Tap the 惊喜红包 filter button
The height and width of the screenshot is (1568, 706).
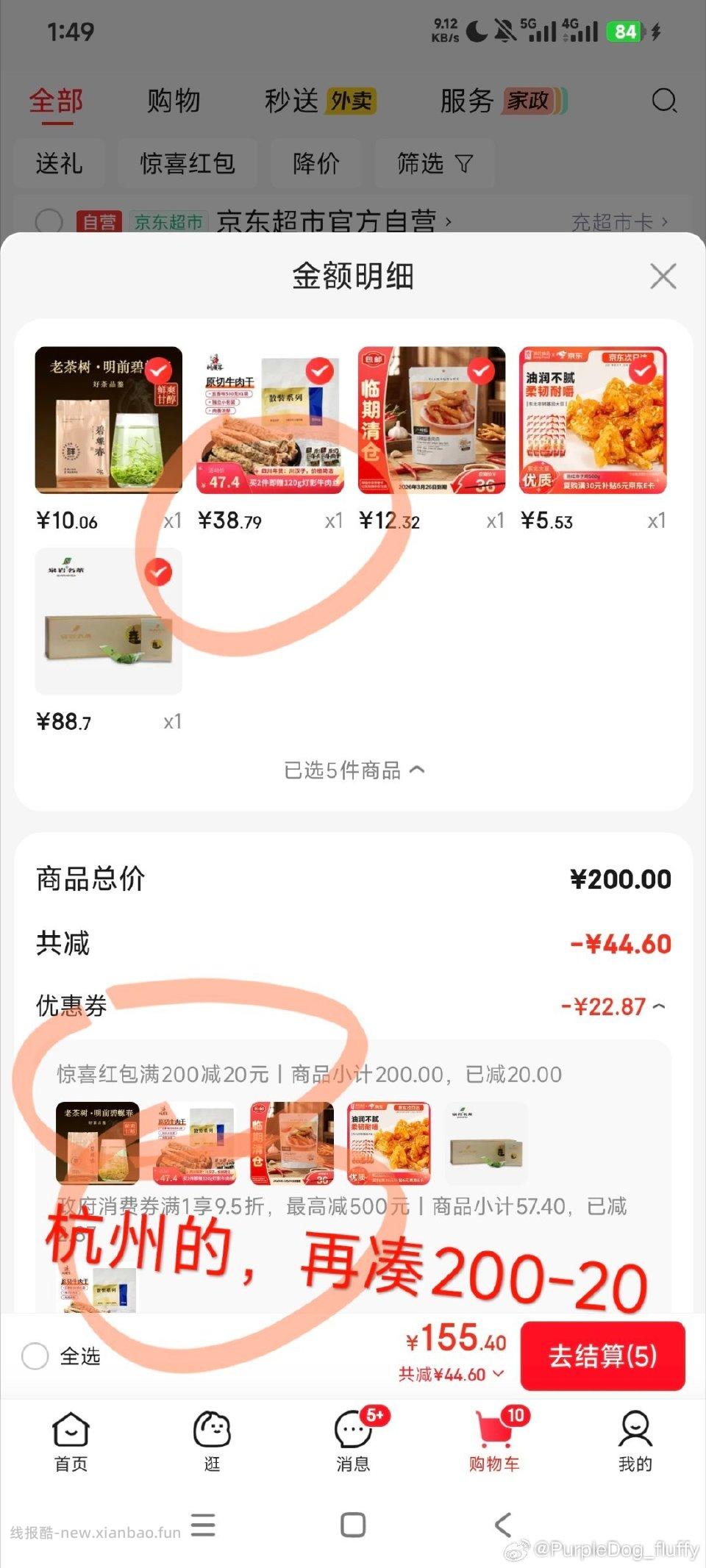(188, 163)
